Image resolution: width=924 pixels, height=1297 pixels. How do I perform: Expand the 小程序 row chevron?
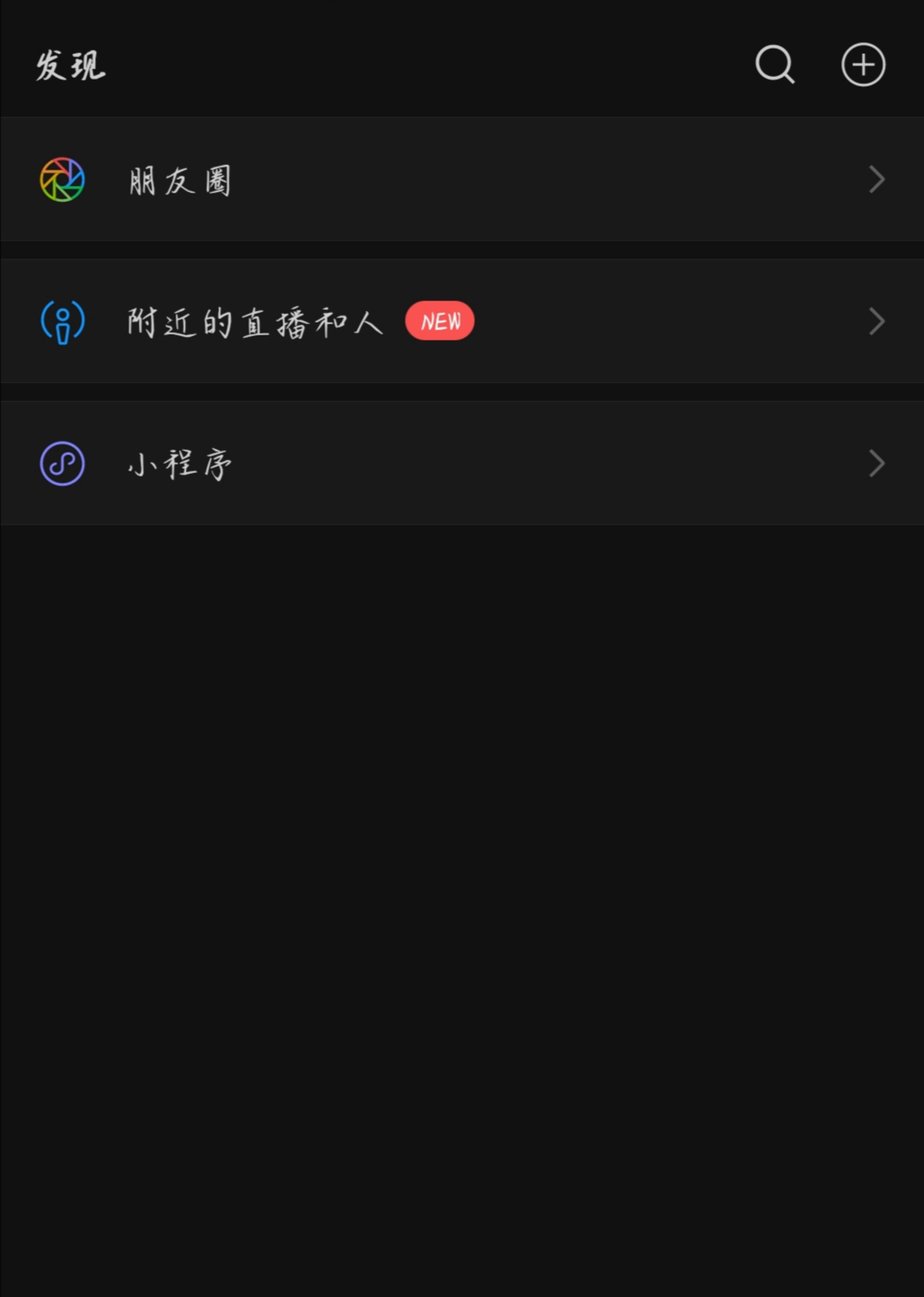876,463
